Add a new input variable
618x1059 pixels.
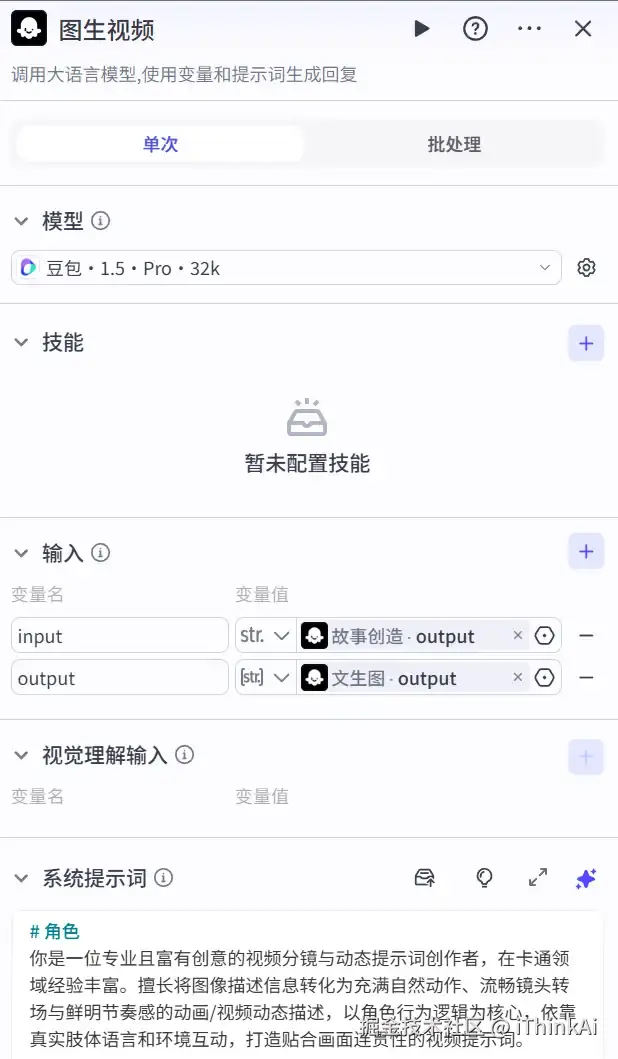point(586,551)
